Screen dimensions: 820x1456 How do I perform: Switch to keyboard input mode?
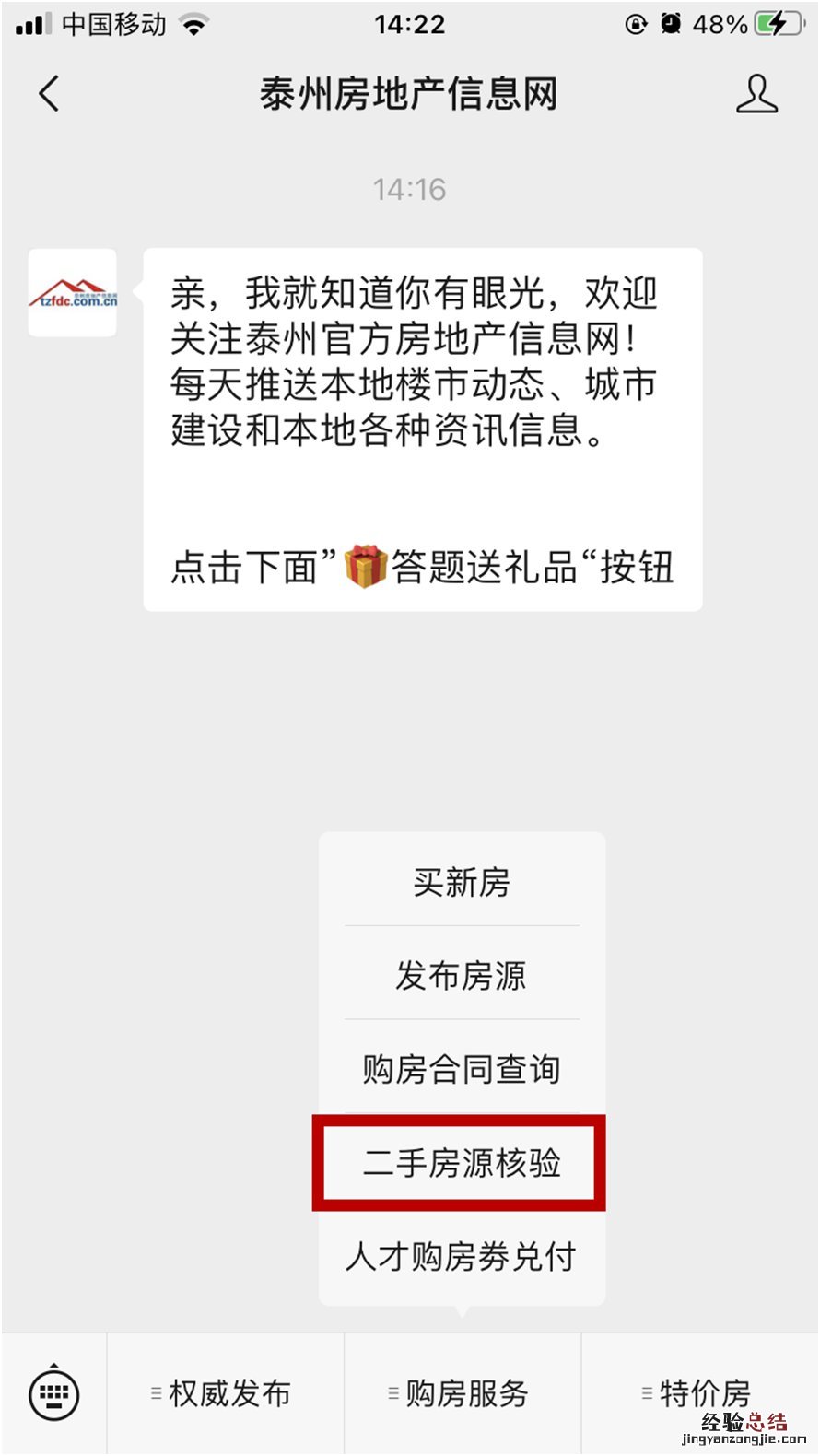point(54,1393)
